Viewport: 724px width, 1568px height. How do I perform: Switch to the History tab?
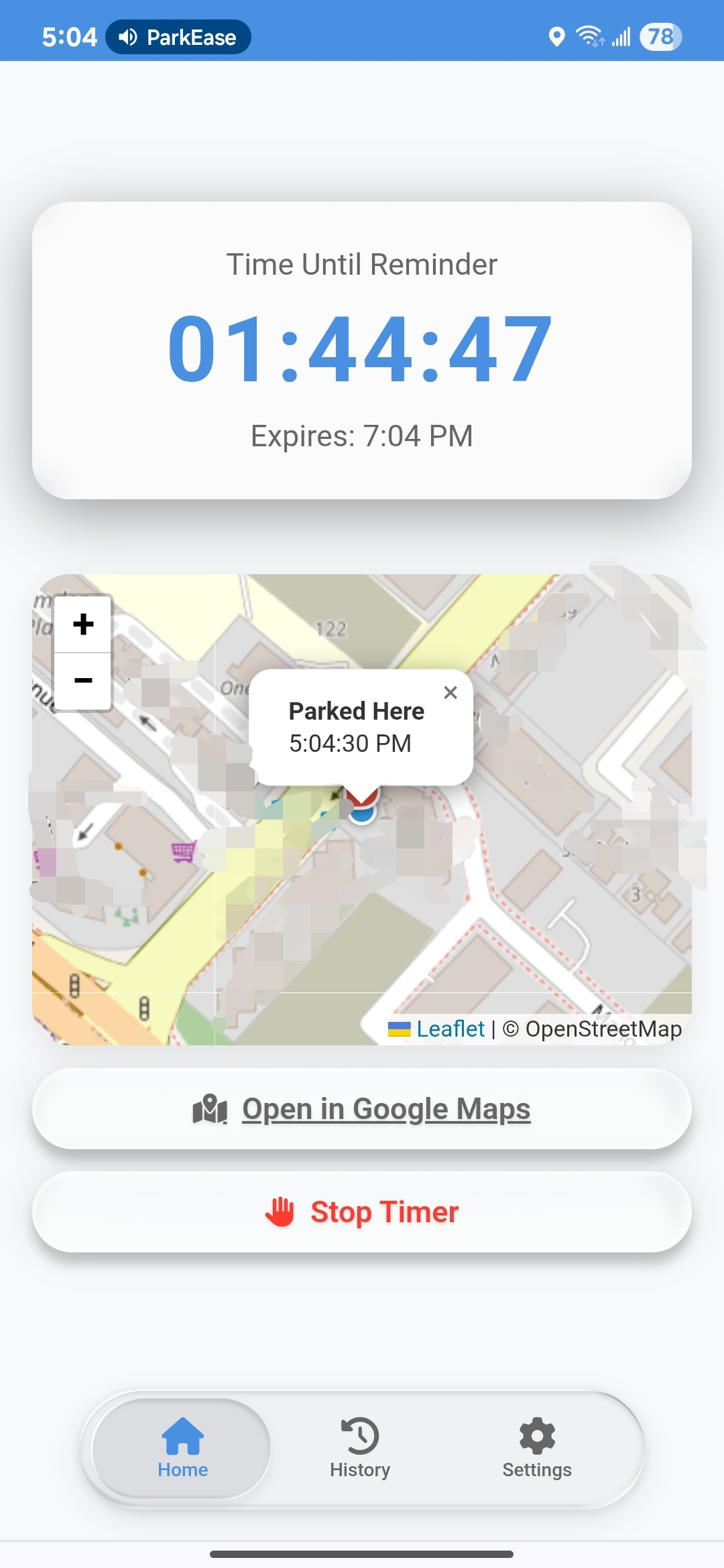pos(360,1449)
